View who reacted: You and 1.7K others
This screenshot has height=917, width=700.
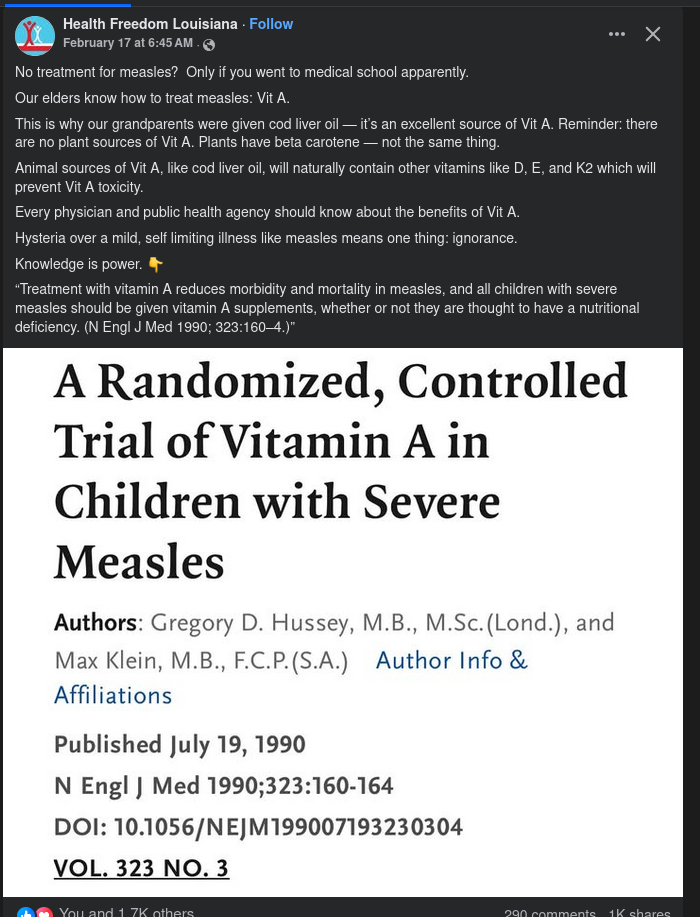[x=125, y=912]
